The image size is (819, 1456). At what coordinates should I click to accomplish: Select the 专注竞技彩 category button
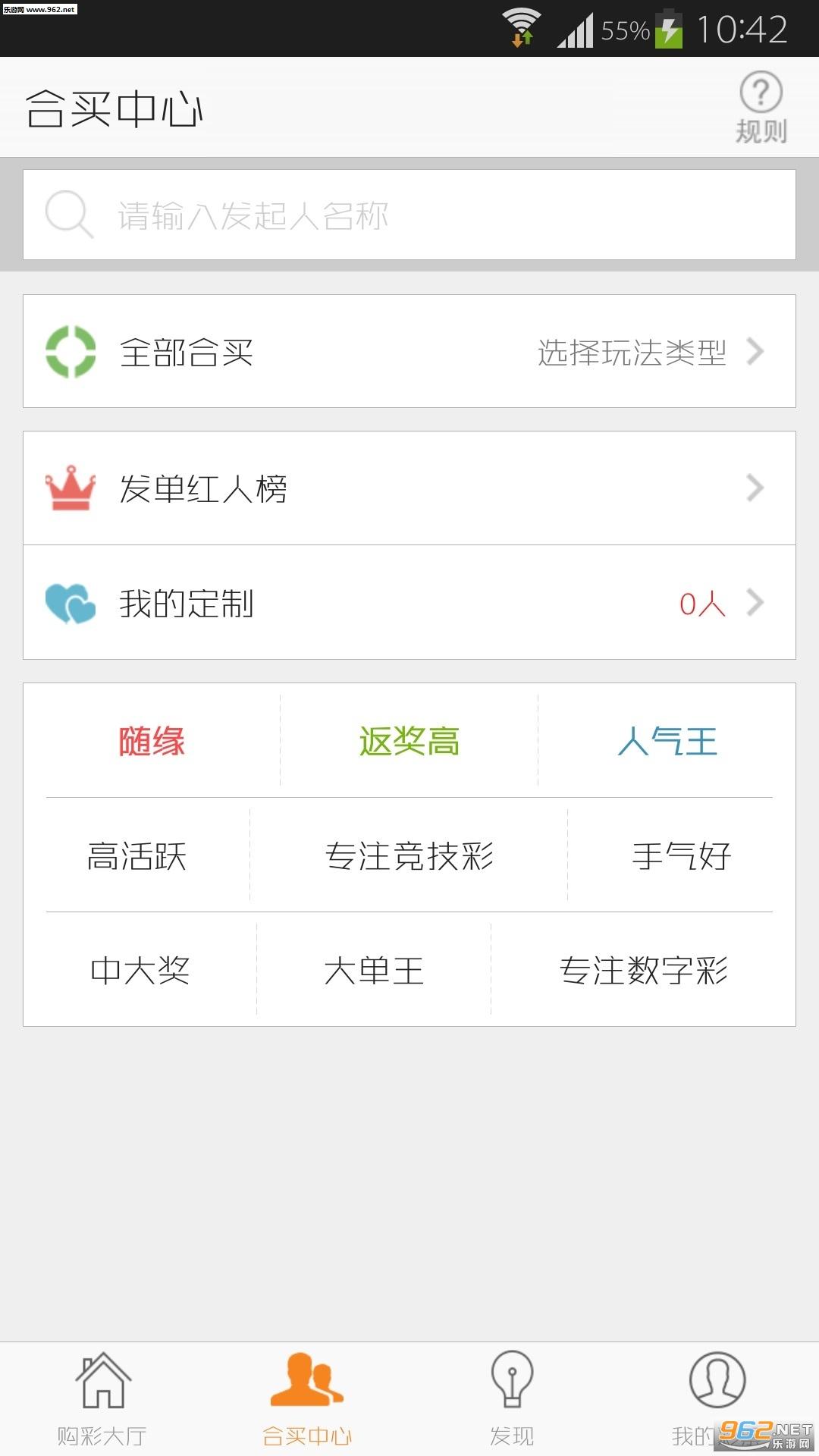[409, 855]
